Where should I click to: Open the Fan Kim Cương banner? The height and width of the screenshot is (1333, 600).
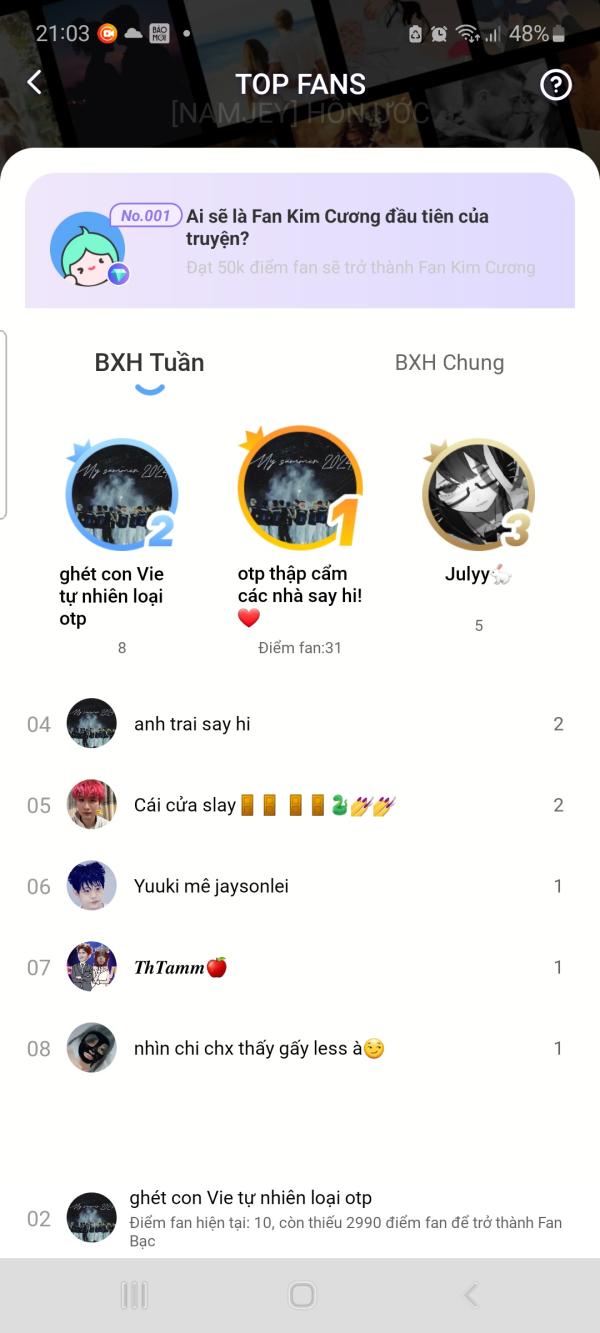pos(300,241)
